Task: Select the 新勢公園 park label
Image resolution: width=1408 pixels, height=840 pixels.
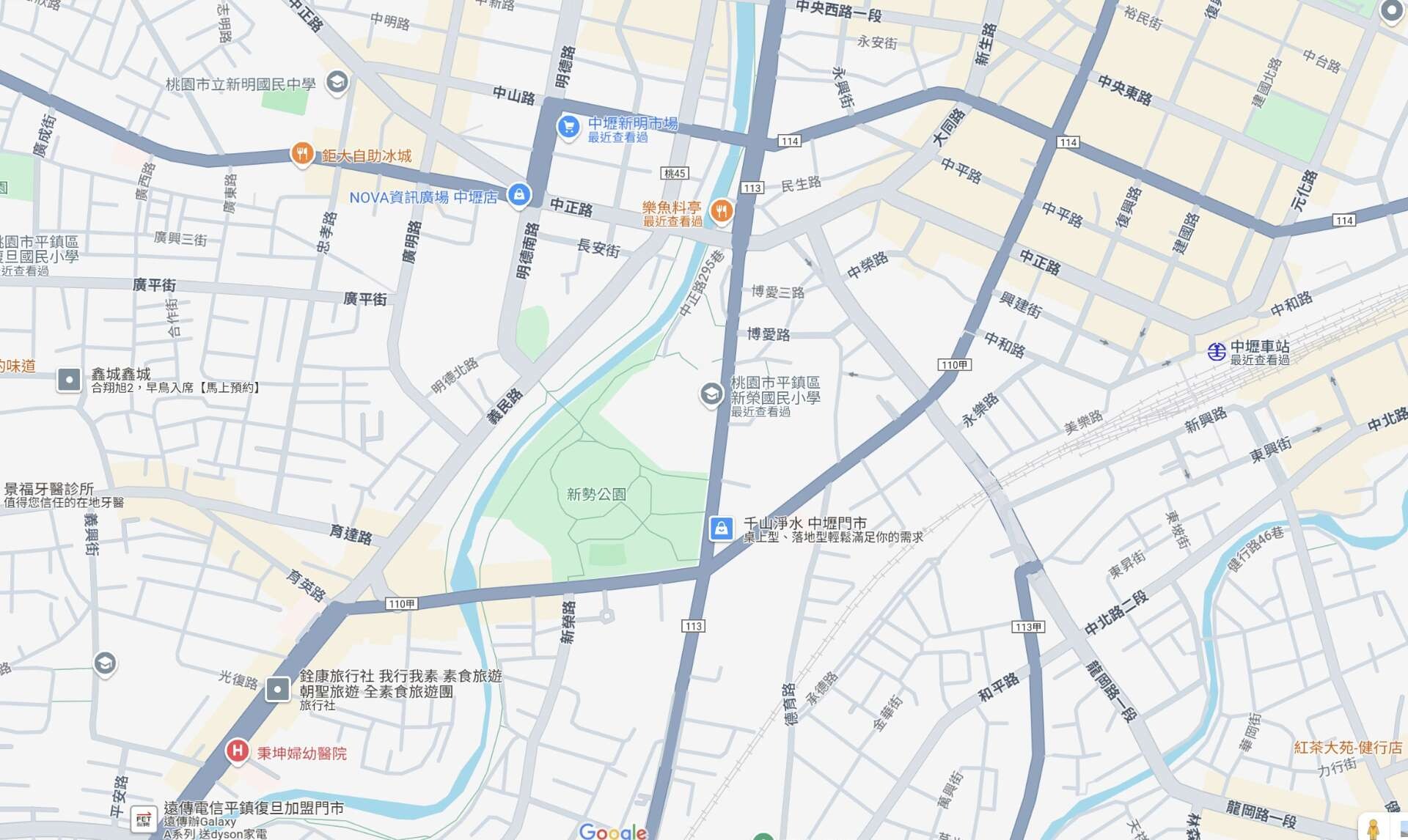Action: click(596, 494)
